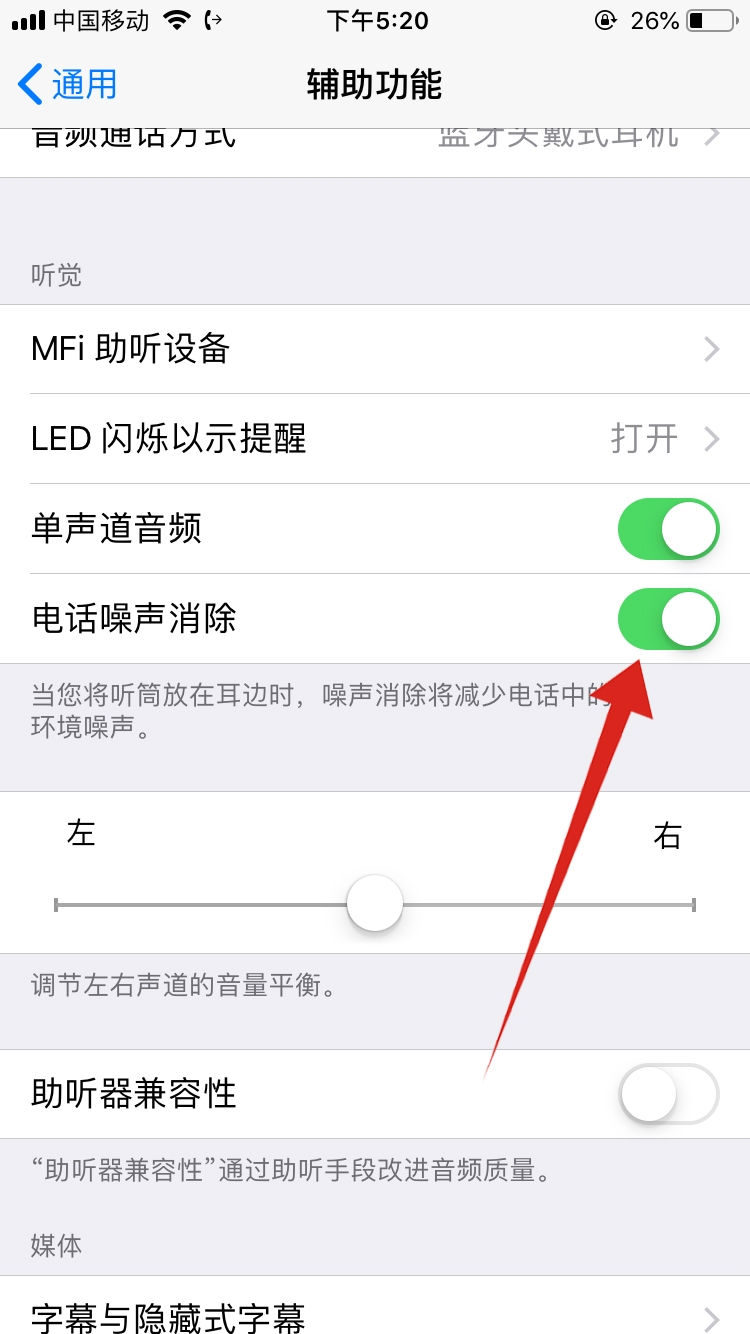Tap the 下午5:20 time in the status bar
Screen dimensions: 750x1334
click(x=377, y=20)
